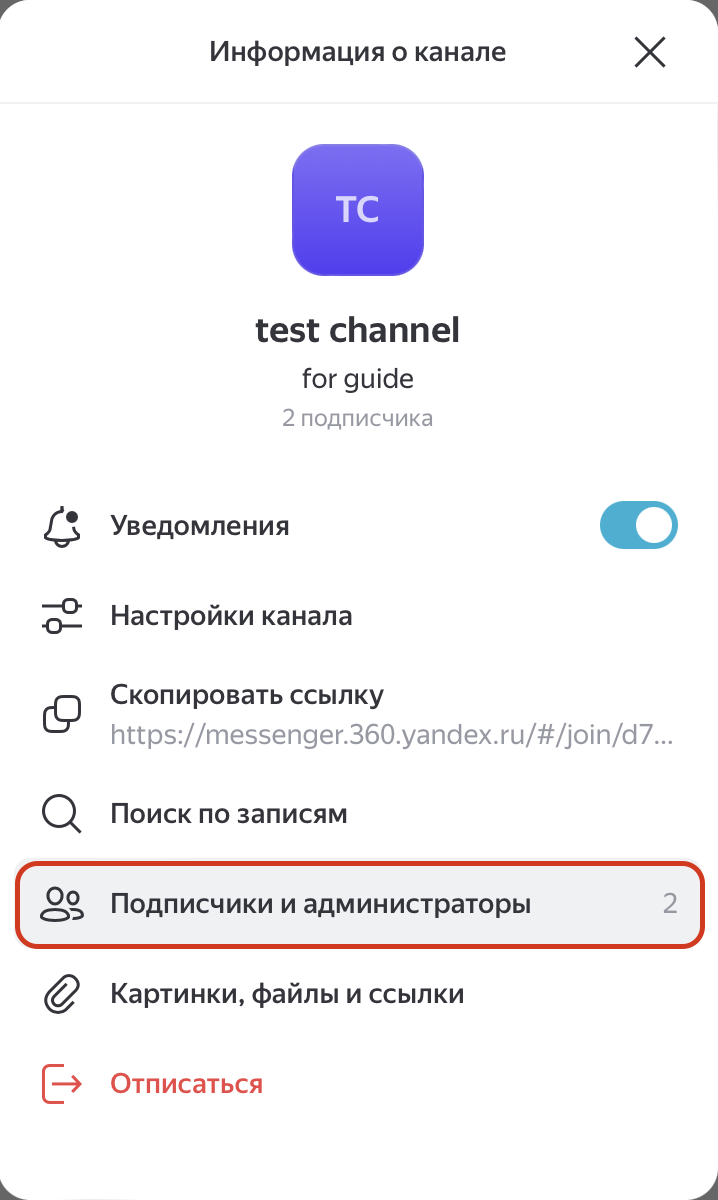Viewport: 718px width, 1200px height.
Task: Close the channel info dialog
Action: [650, 52]
